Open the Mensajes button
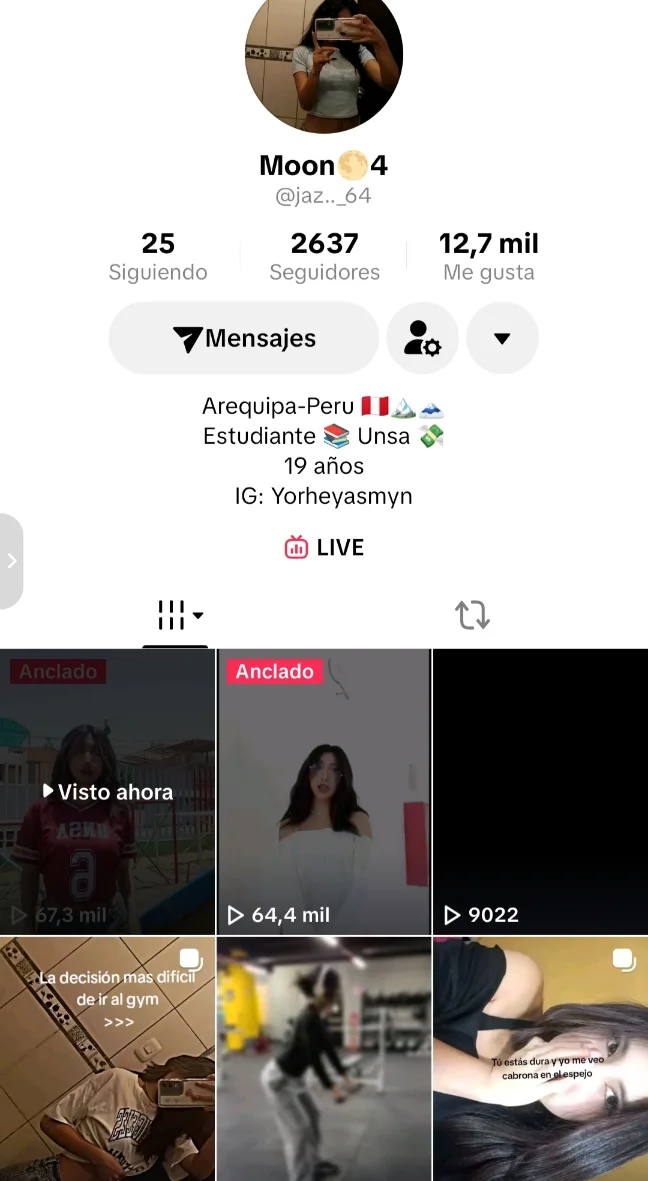Image resolution: width=648 pixels, height=1181 pixels. (243, 339)
